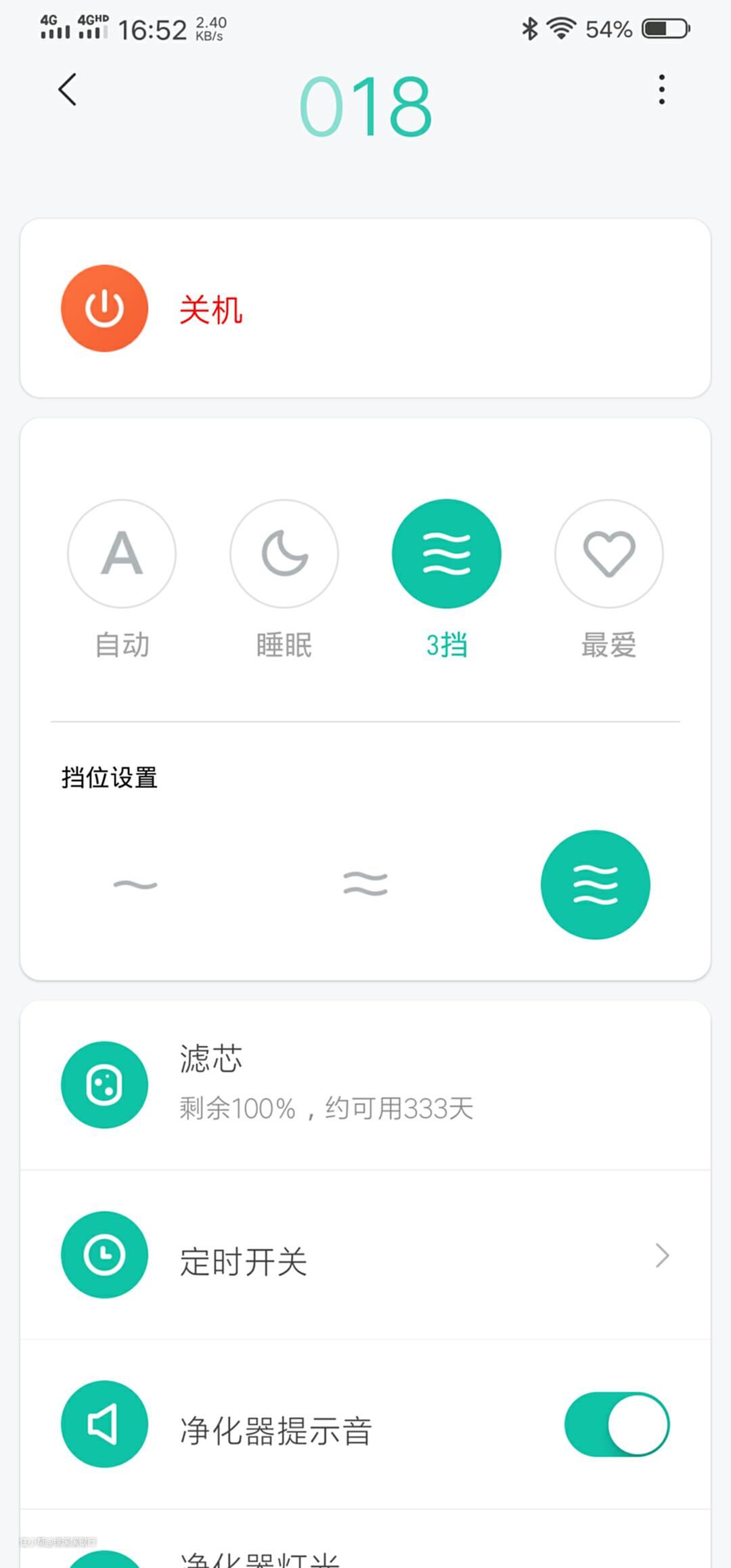Set fan to double-wave level two
This screenshot has width=731, height=1568.
[365, 884]
